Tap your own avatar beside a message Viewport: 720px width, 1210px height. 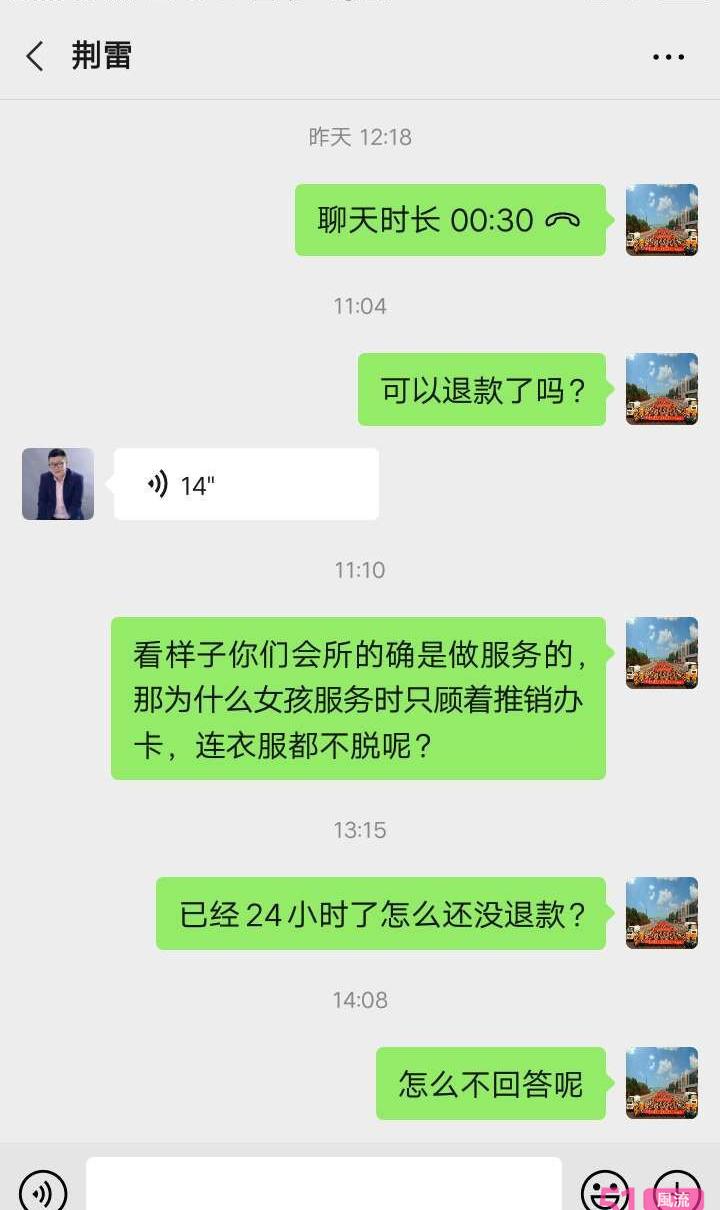point(661,220)
